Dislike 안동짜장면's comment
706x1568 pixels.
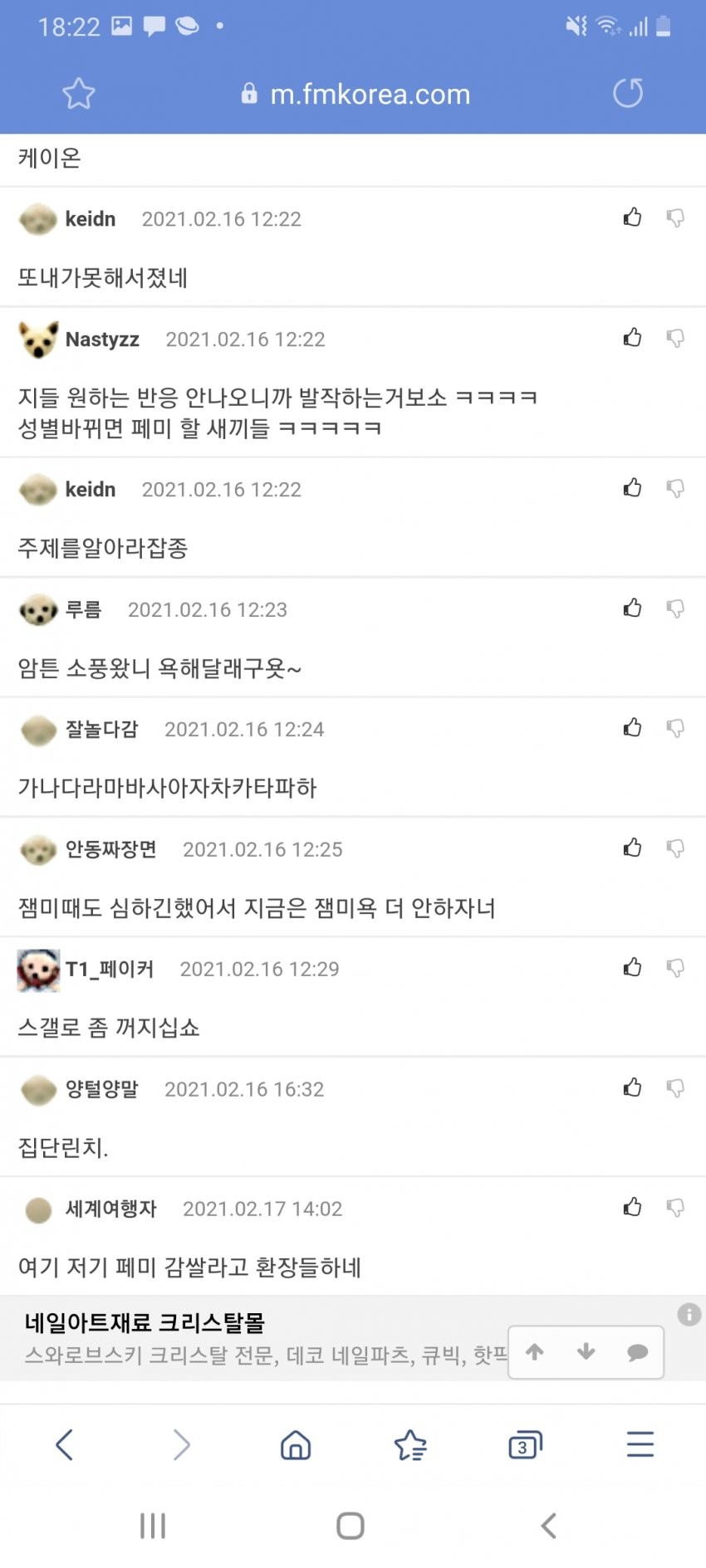pyautogui.click(x=675, y=848)
